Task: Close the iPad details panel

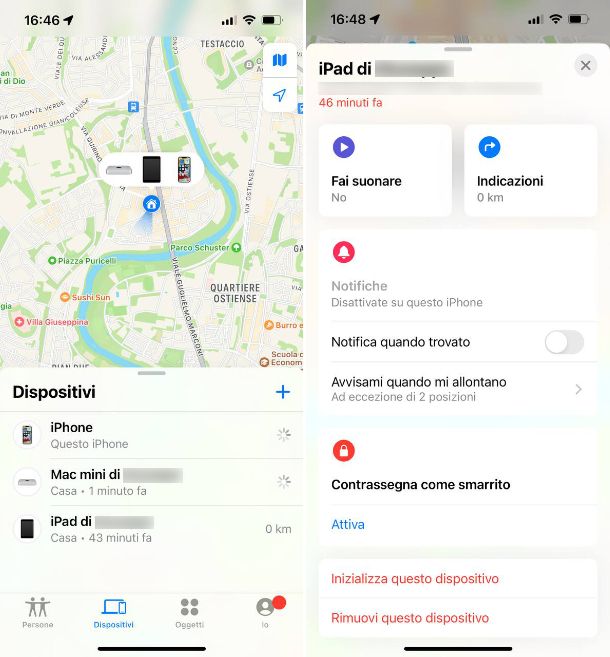Action: tap(585, 66)
